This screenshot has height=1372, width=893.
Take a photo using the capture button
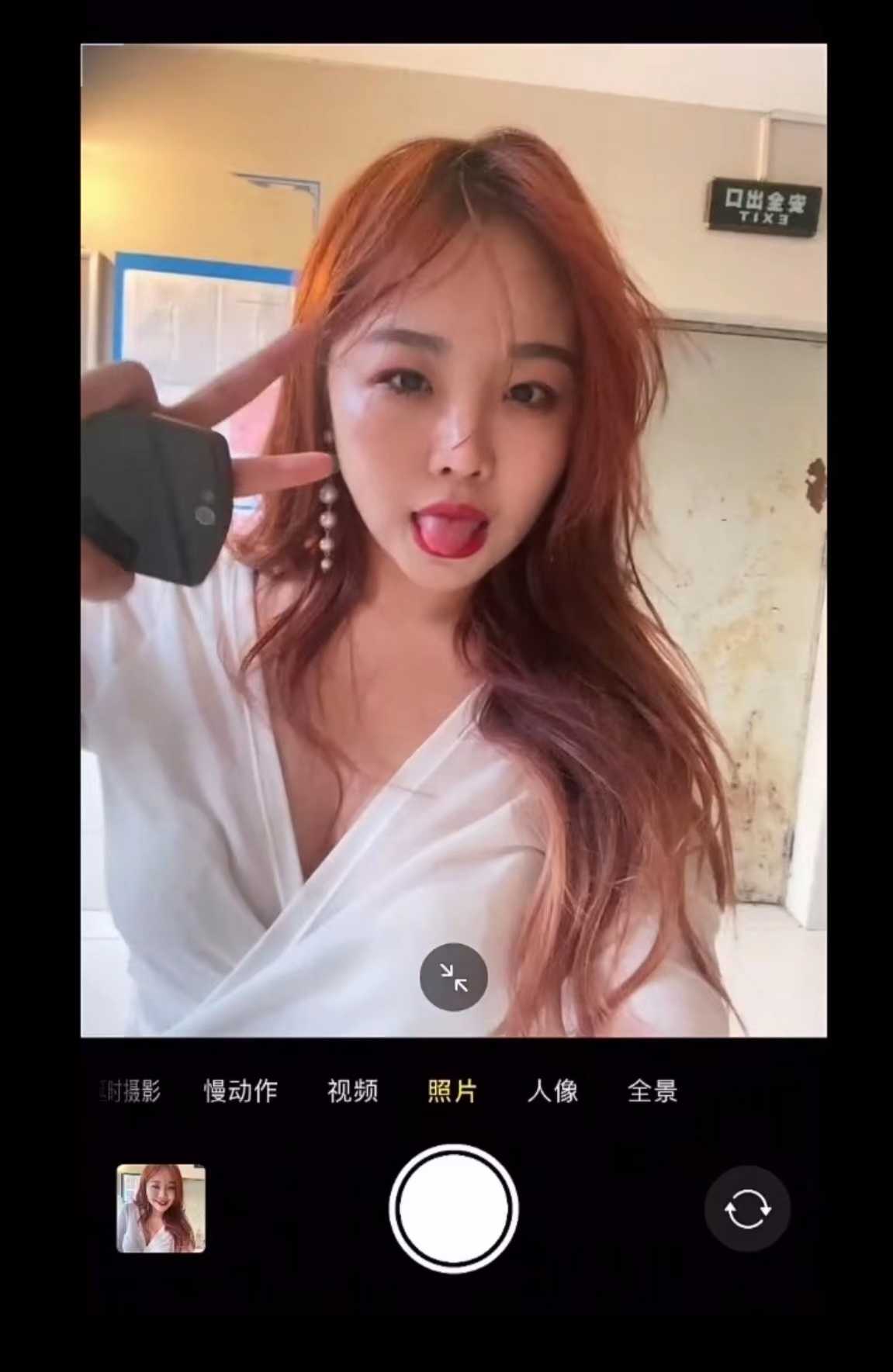coord(454,1207)
